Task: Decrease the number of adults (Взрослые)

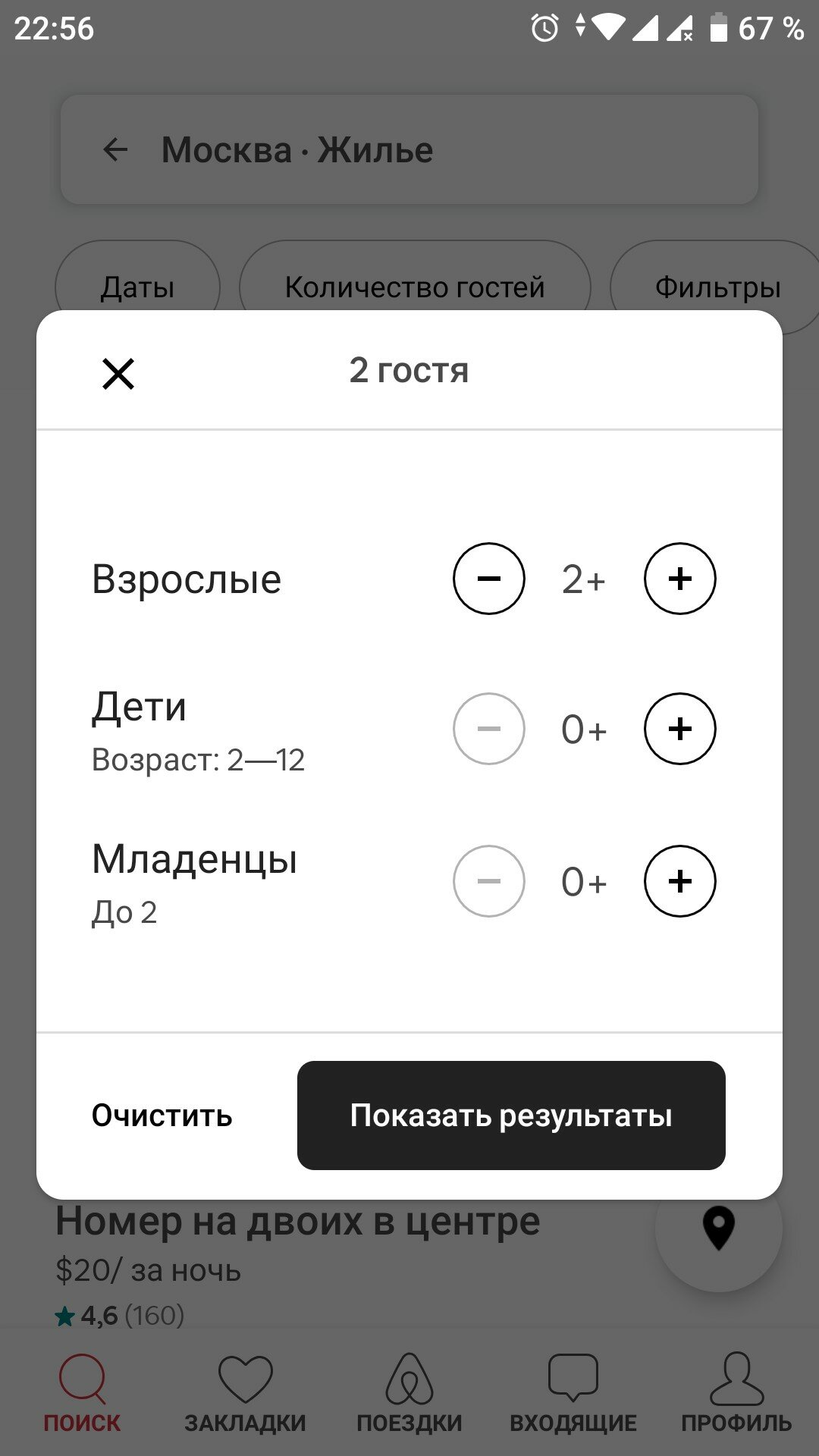Action: coord(489,579)
